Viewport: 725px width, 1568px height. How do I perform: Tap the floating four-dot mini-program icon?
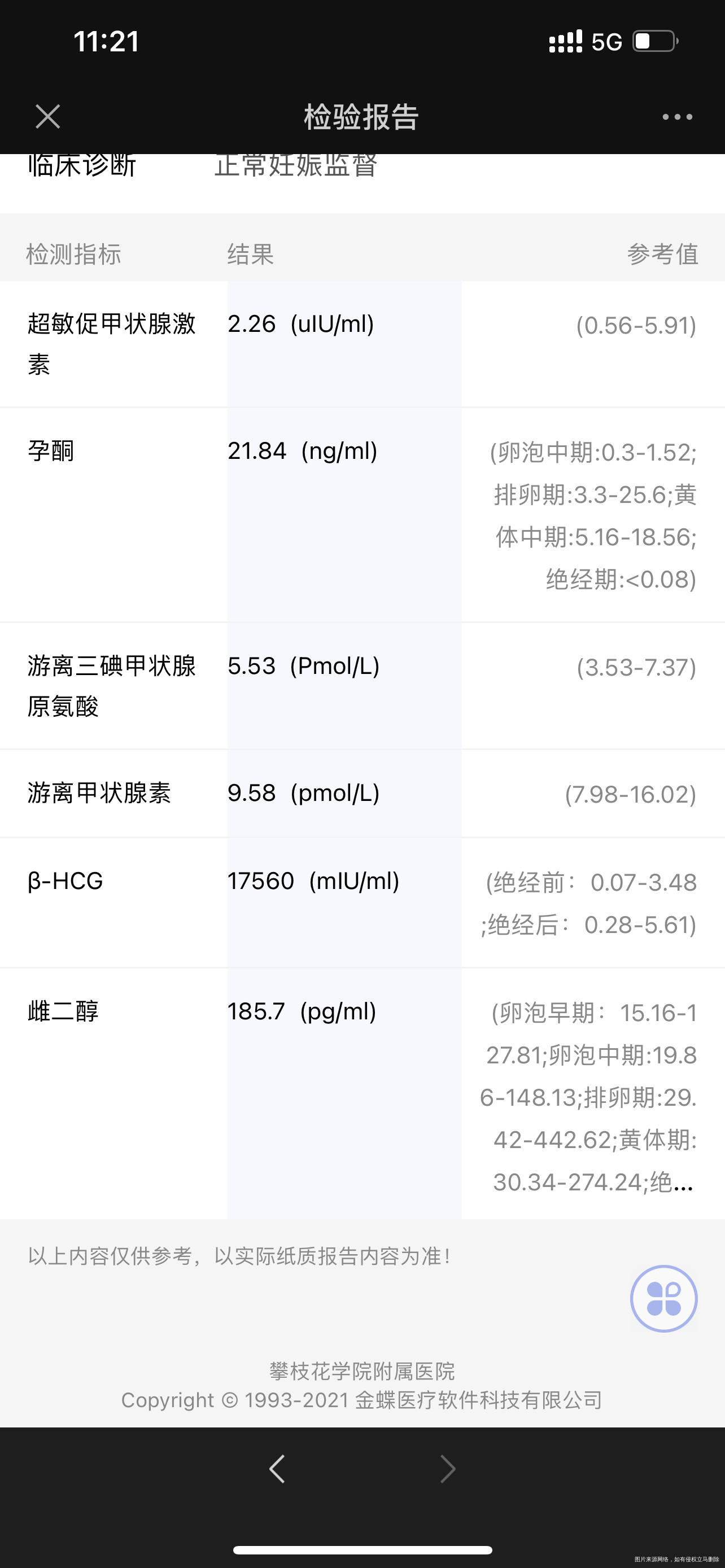[x=663, y=1298]
